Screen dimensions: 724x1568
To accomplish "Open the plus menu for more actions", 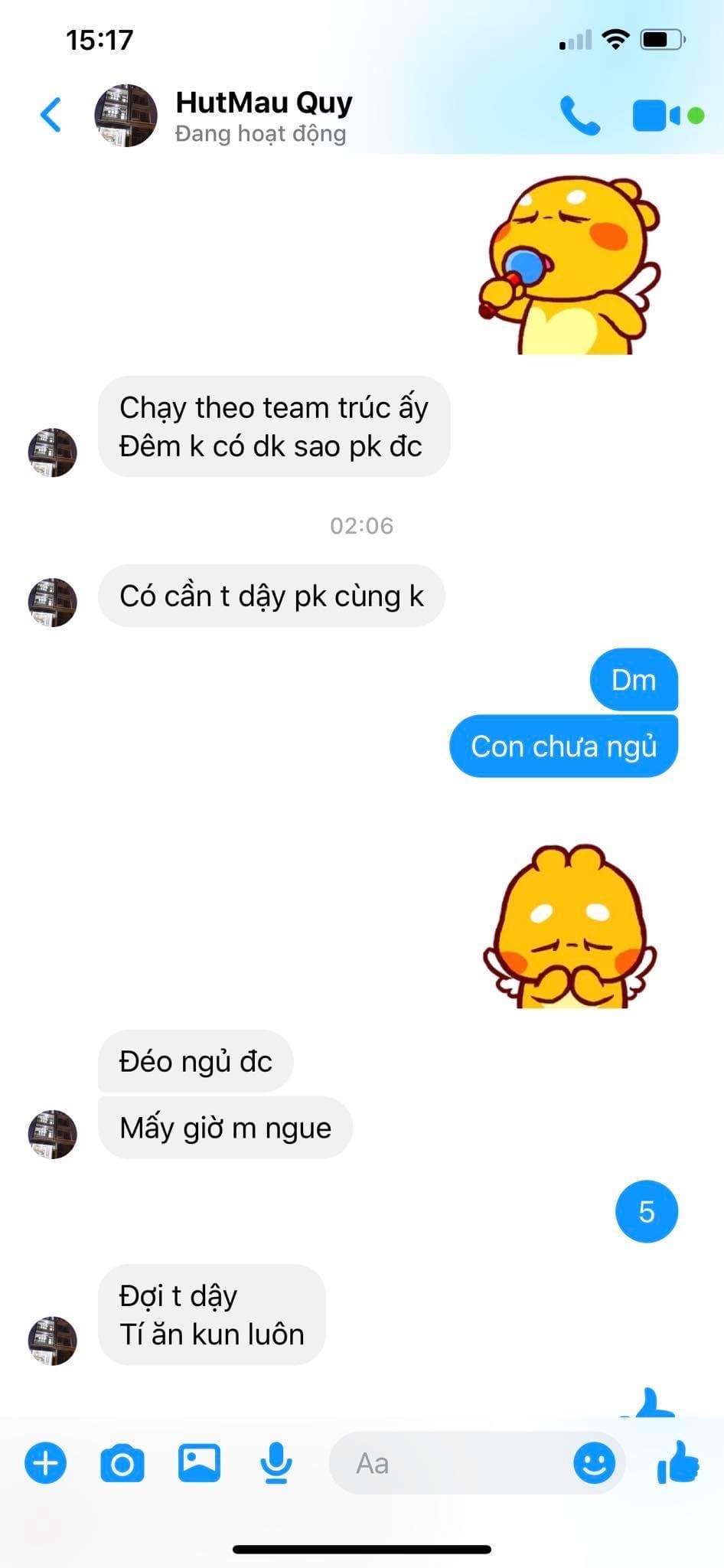I will [x=46, y=1463].
